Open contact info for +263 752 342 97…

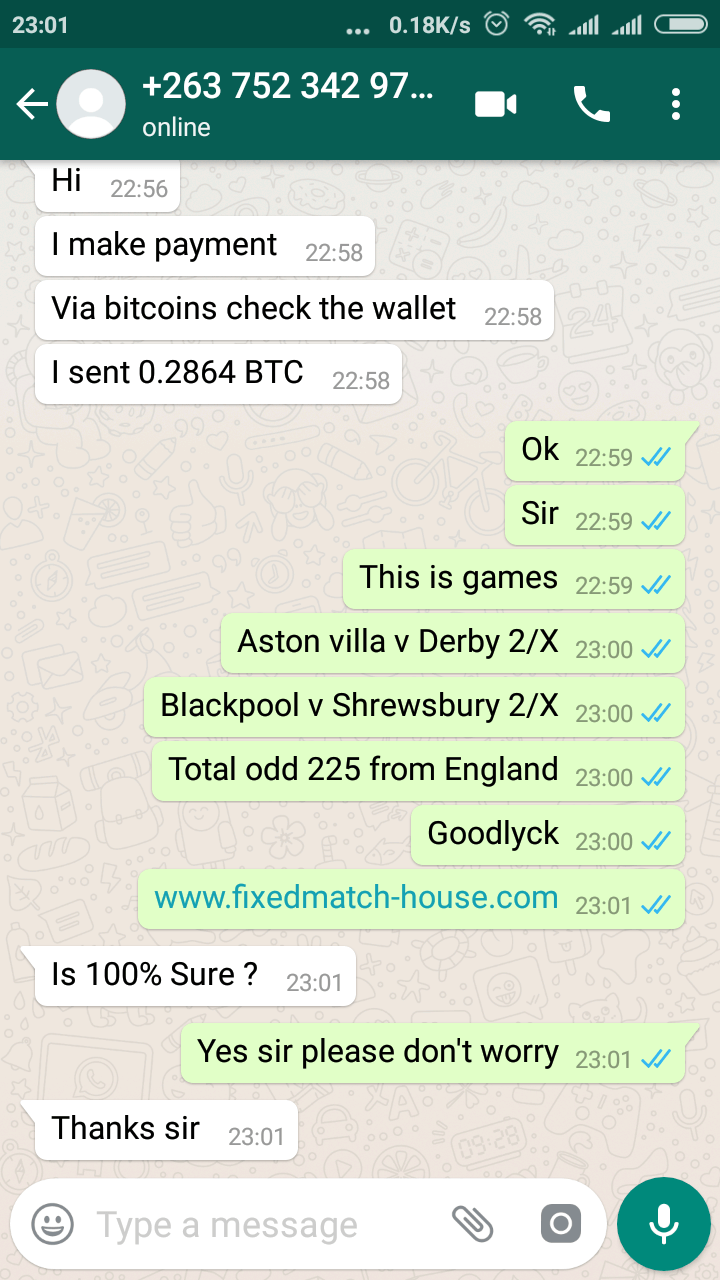coord(288,104)
